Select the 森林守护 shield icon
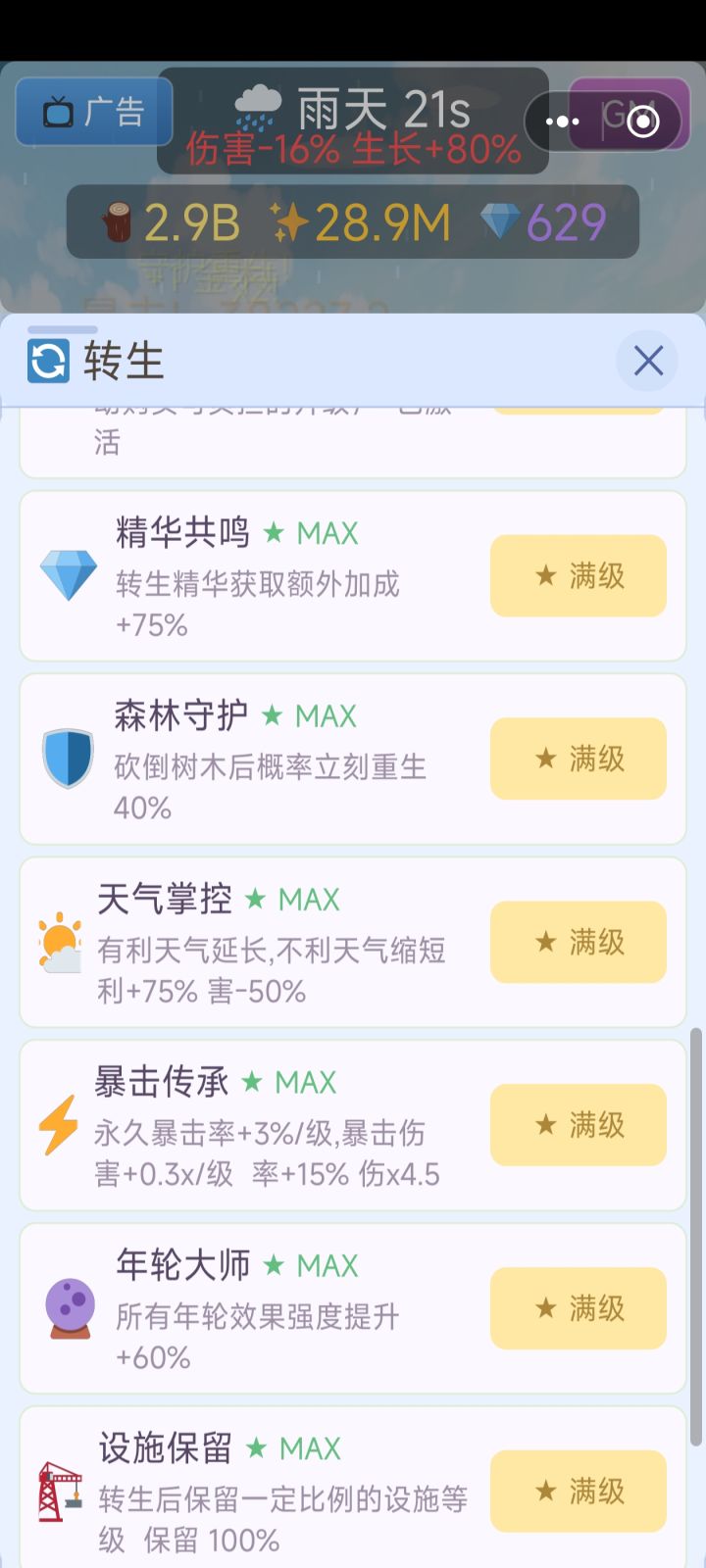706x1568 pixels. [x=67, y=758]
